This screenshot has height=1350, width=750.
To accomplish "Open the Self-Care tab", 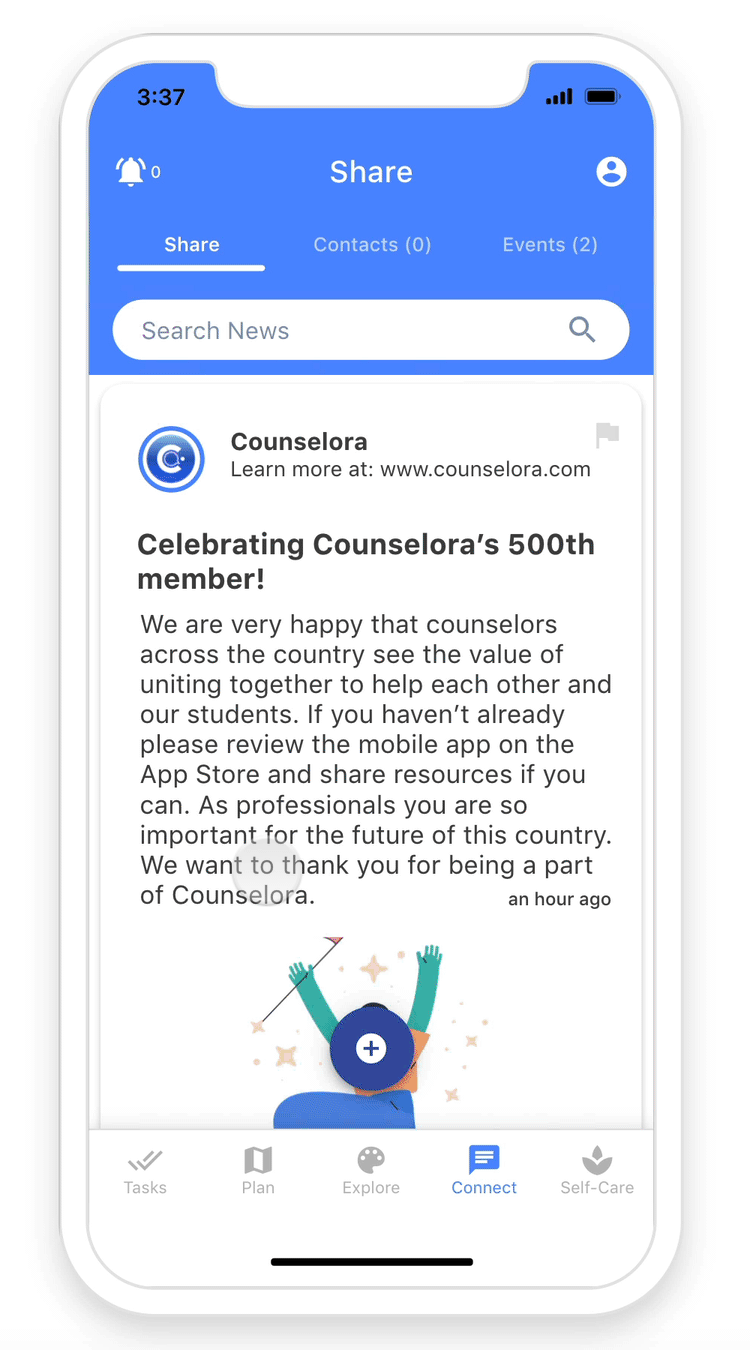I will [x=597, y=1172].
